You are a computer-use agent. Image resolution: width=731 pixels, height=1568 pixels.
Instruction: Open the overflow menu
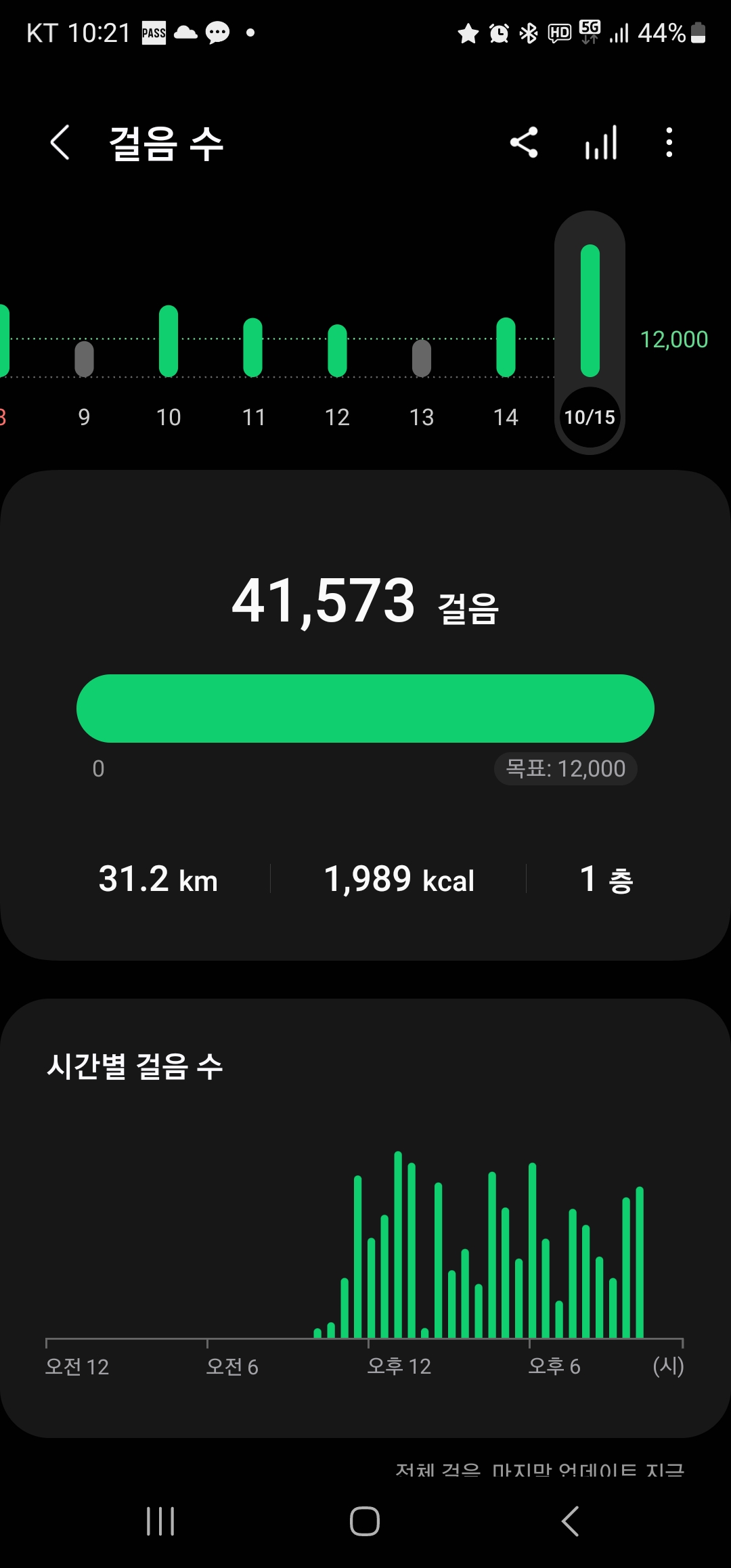click(669, 143)
